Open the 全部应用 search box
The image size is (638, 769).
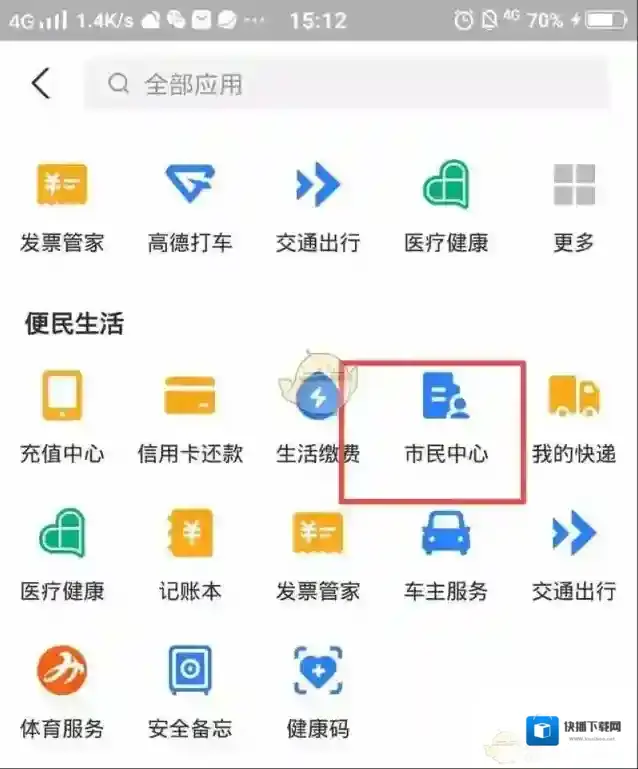click(x=346, y=84)
